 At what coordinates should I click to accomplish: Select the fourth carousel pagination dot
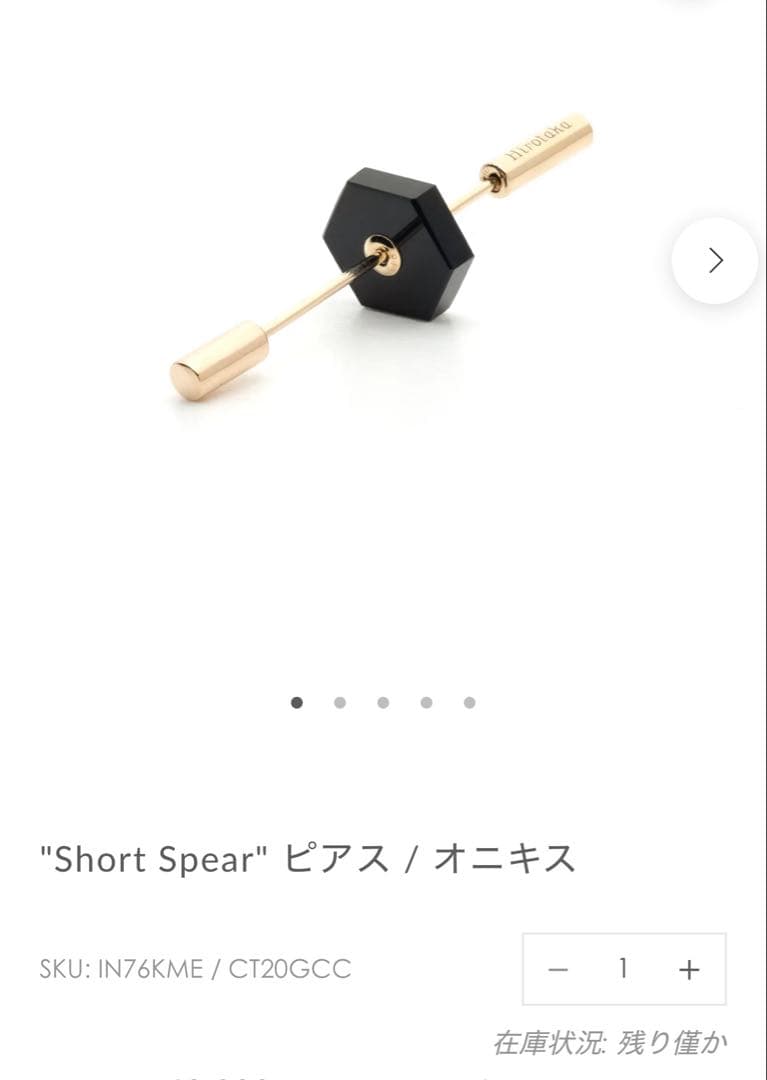tap(424, 703)
